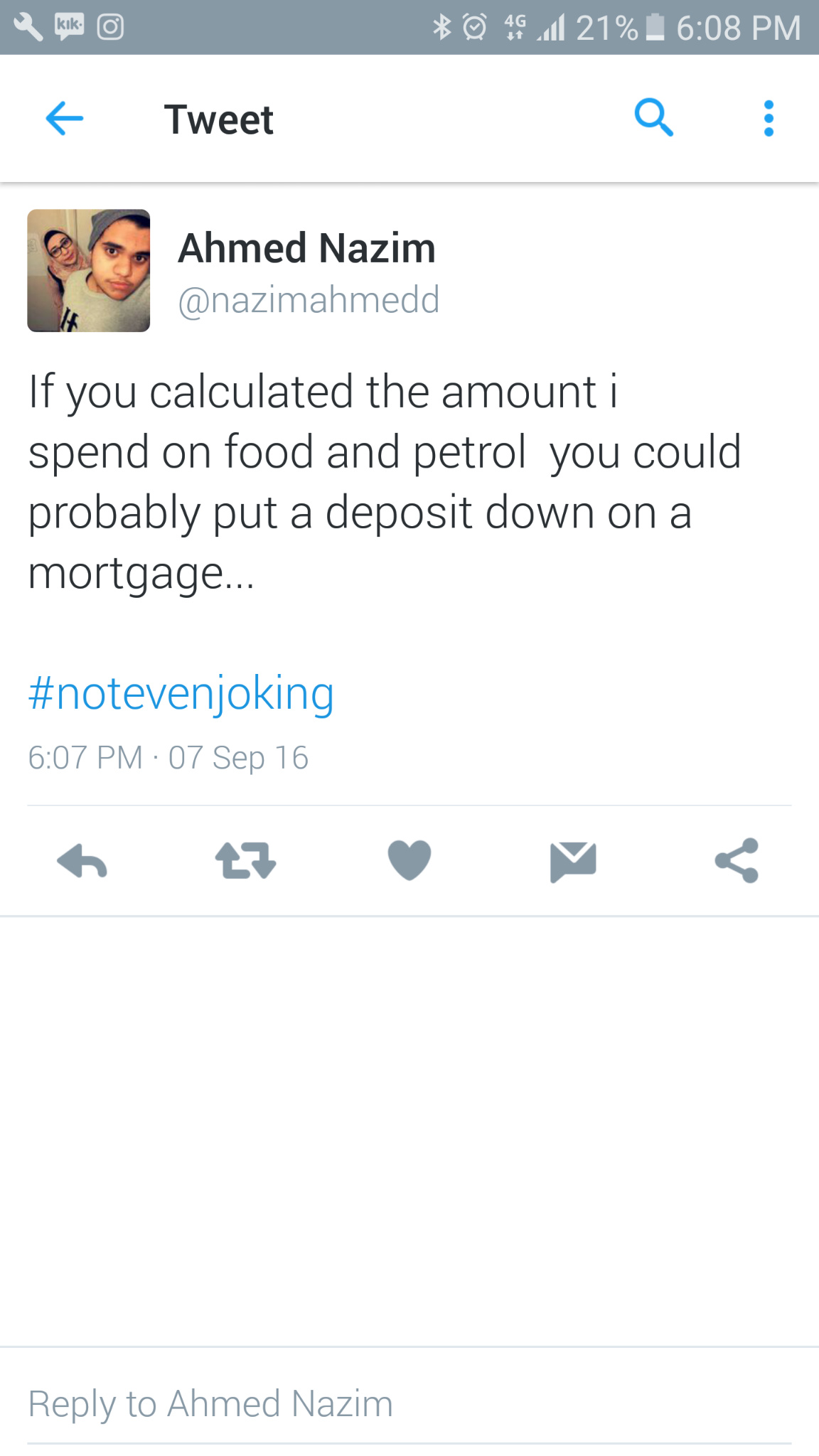Retweet Ahmed Nazim's tweet
Screen dimensions: 819x1456
point(245,861)
